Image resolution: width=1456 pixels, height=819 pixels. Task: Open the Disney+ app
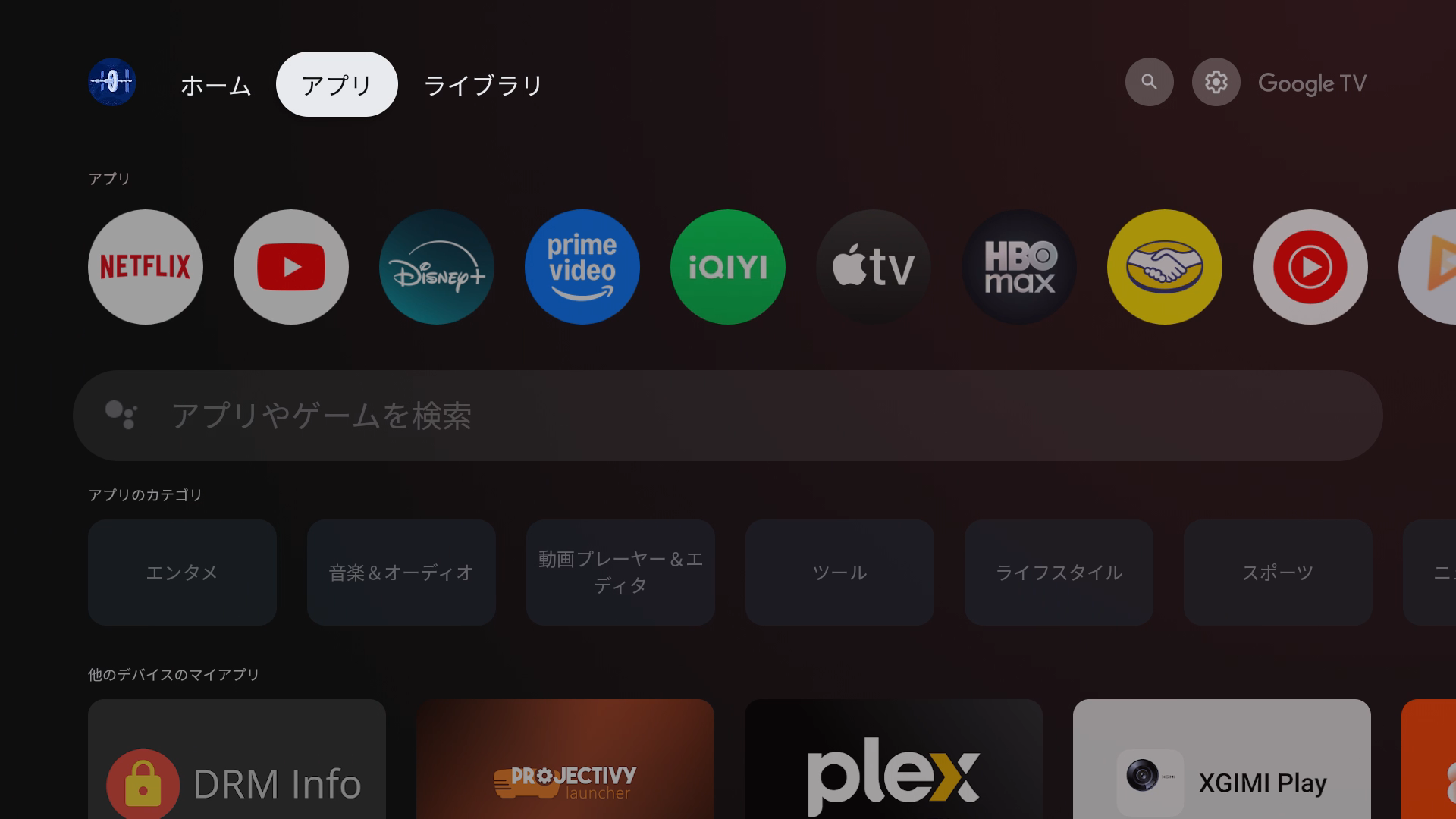[x=437, y=267]
